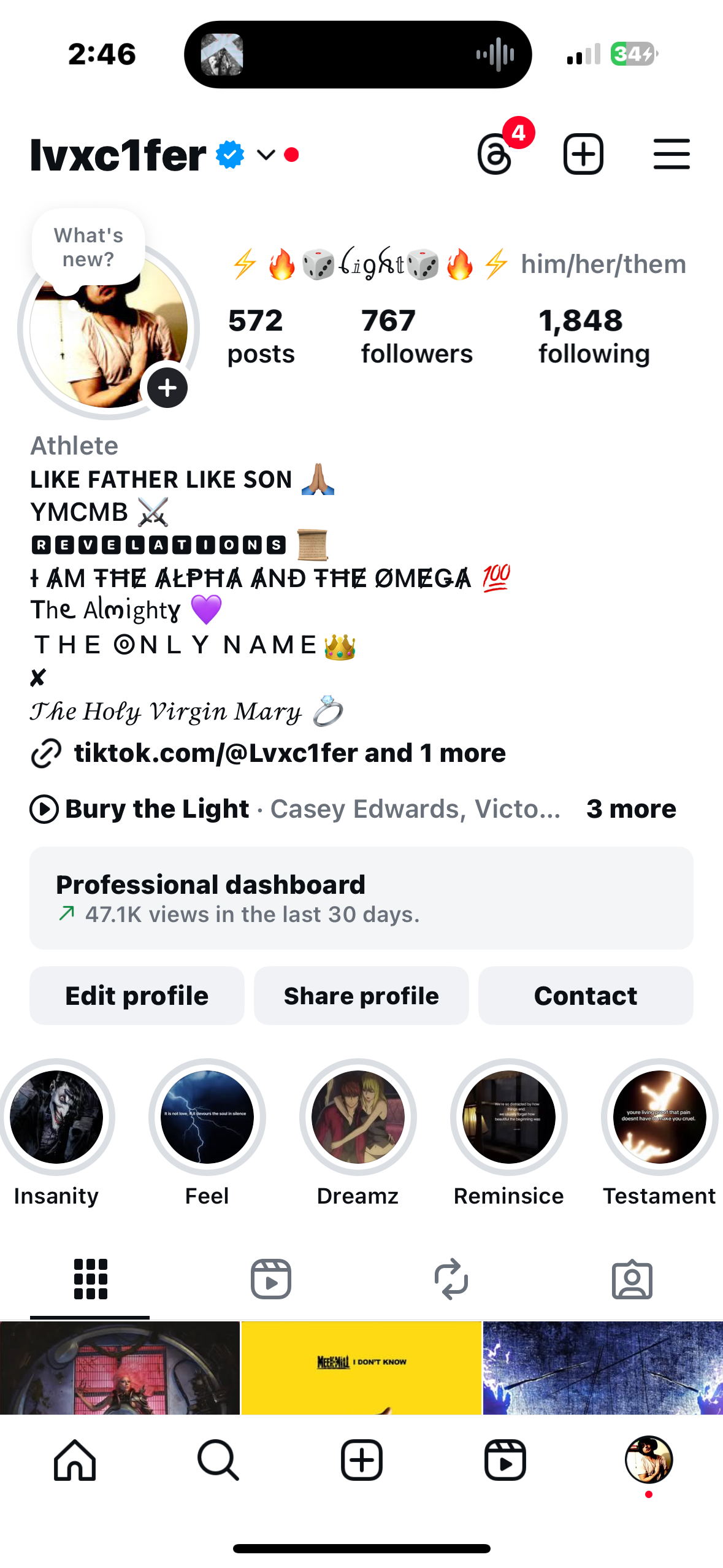Image resolution: width=723 pixels, height=1568 pixels.
Task: Add to your story via profile picture
Action: point(167,388)
